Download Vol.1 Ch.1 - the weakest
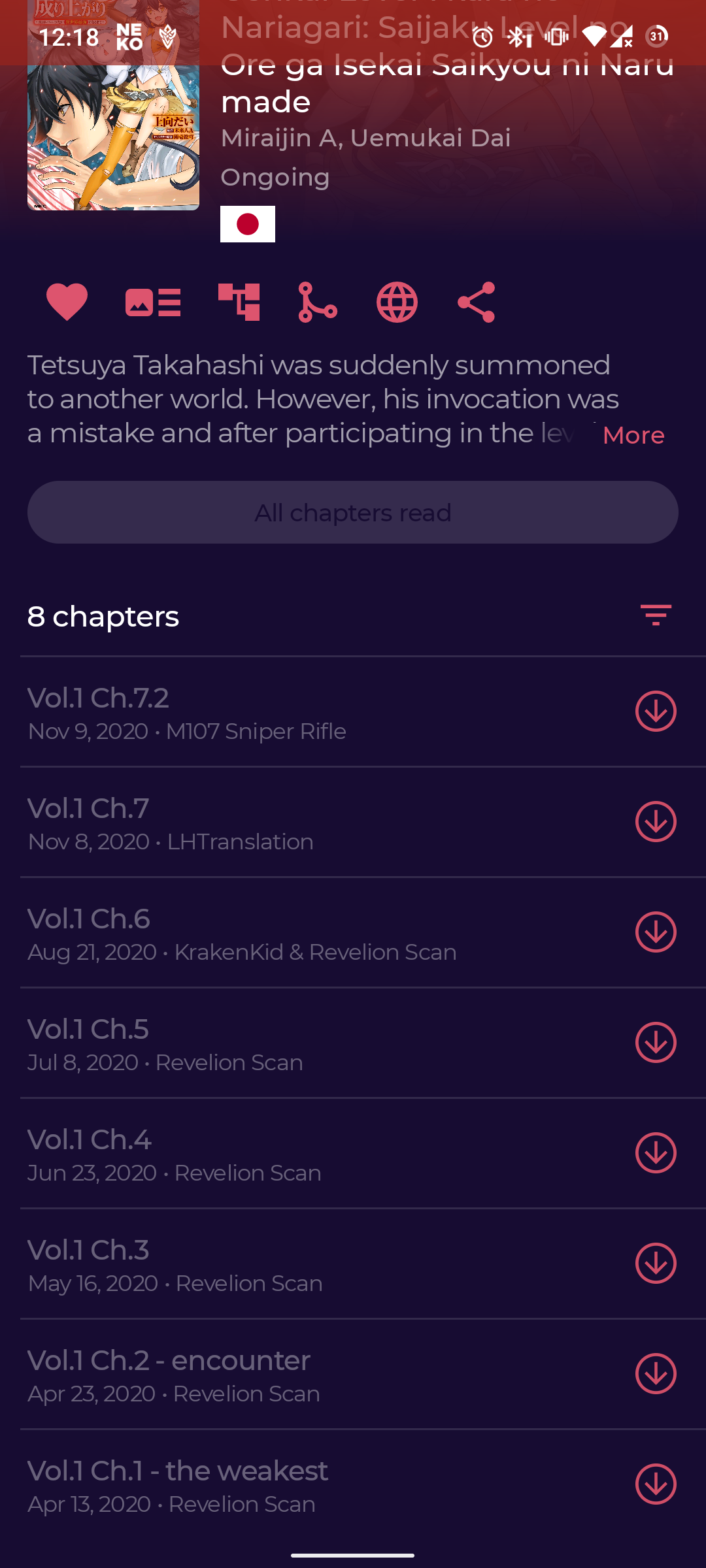This screenshot has width=706, height=1568. coord(656,1484)
